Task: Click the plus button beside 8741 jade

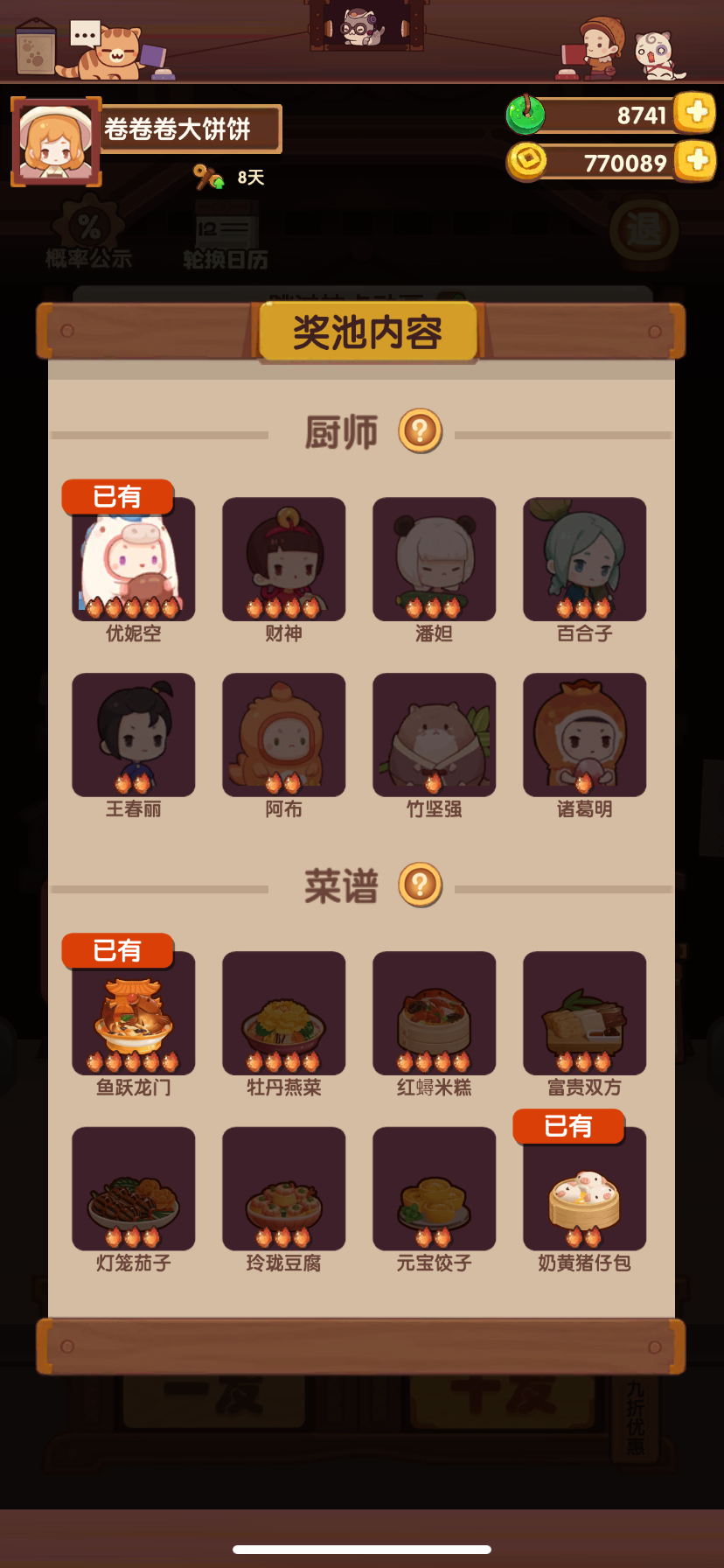Action: point(695,113)
